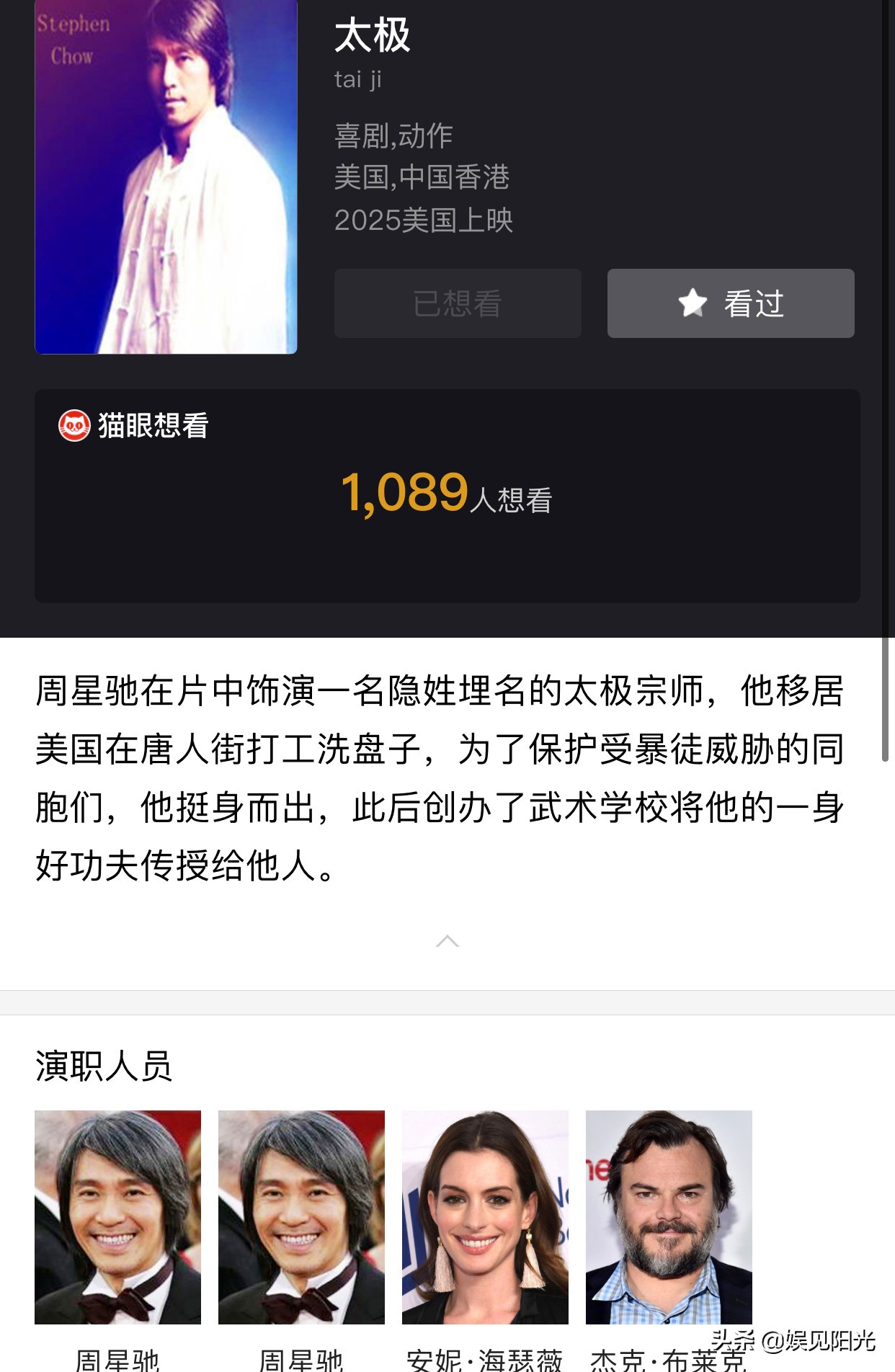Toggle the 看过 watched status
895x1372 pixels.
coord(730,303)
